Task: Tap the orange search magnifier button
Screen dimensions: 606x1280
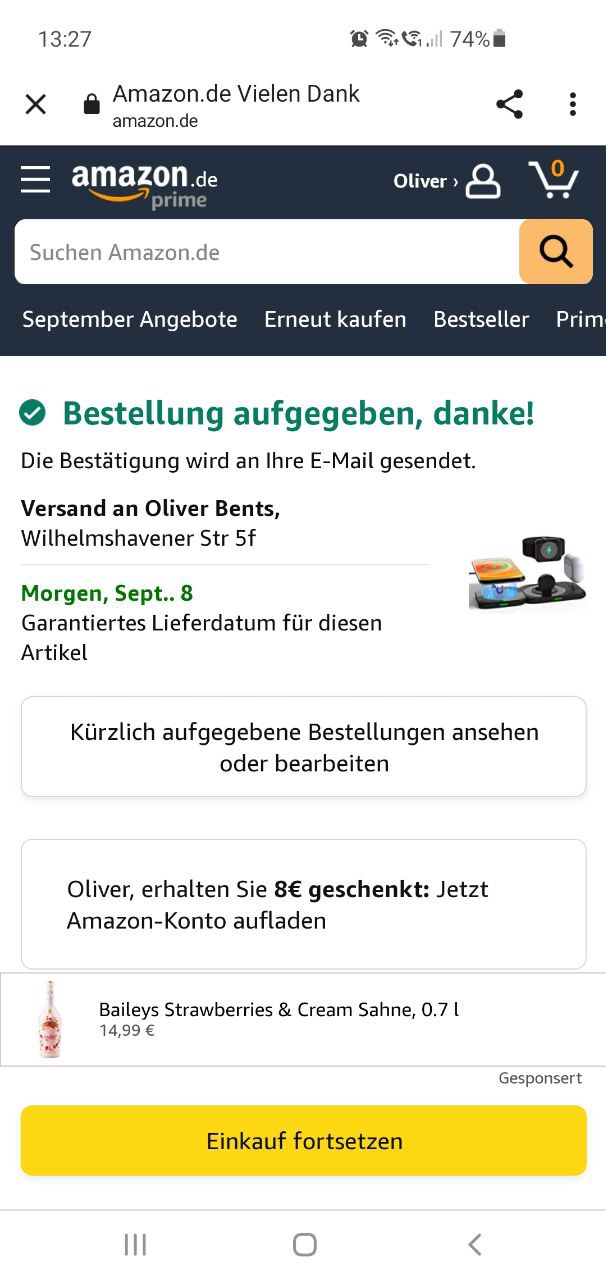Action: coord(556,252)
